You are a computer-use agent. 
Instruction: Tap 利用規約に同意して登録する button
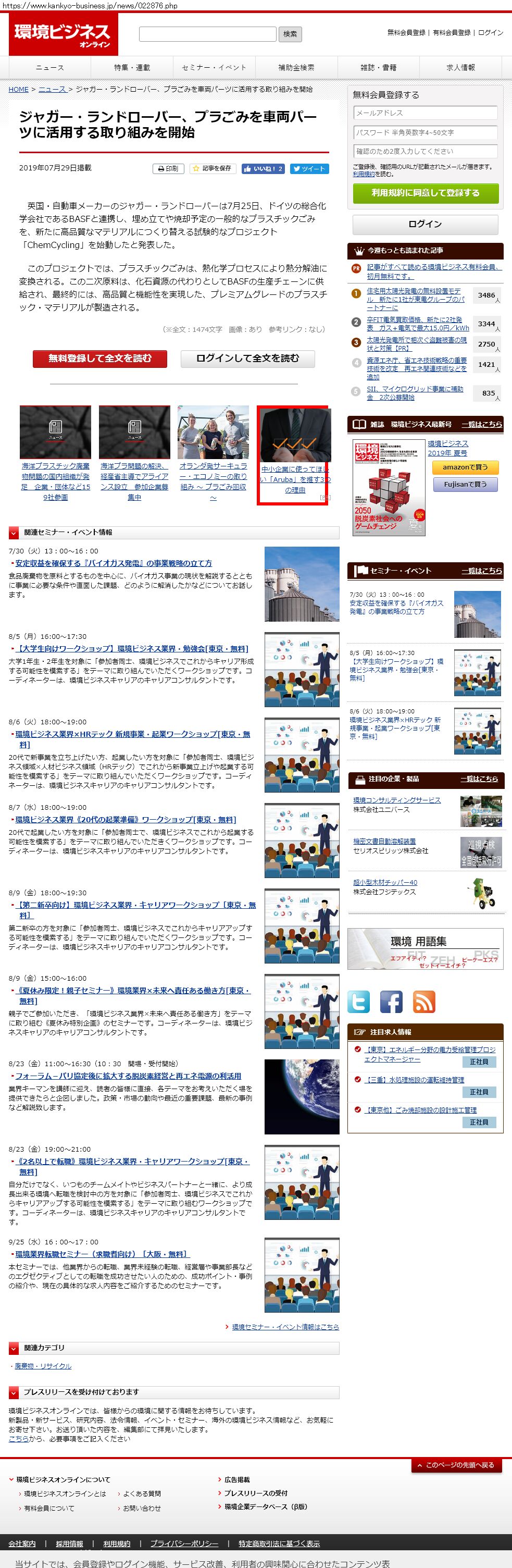[x=425, y=193]
